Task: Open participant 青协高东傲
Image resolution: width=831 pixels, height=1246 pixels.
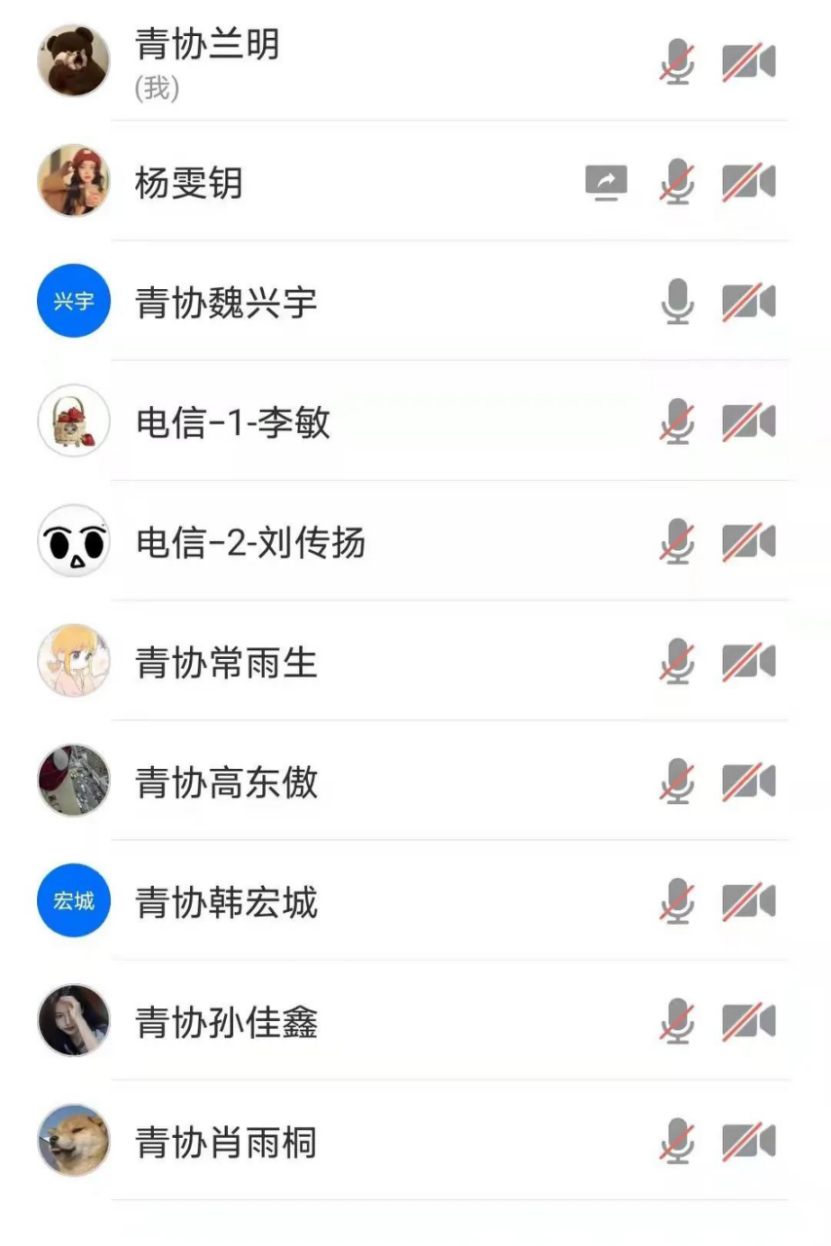Action: [226, 782]
